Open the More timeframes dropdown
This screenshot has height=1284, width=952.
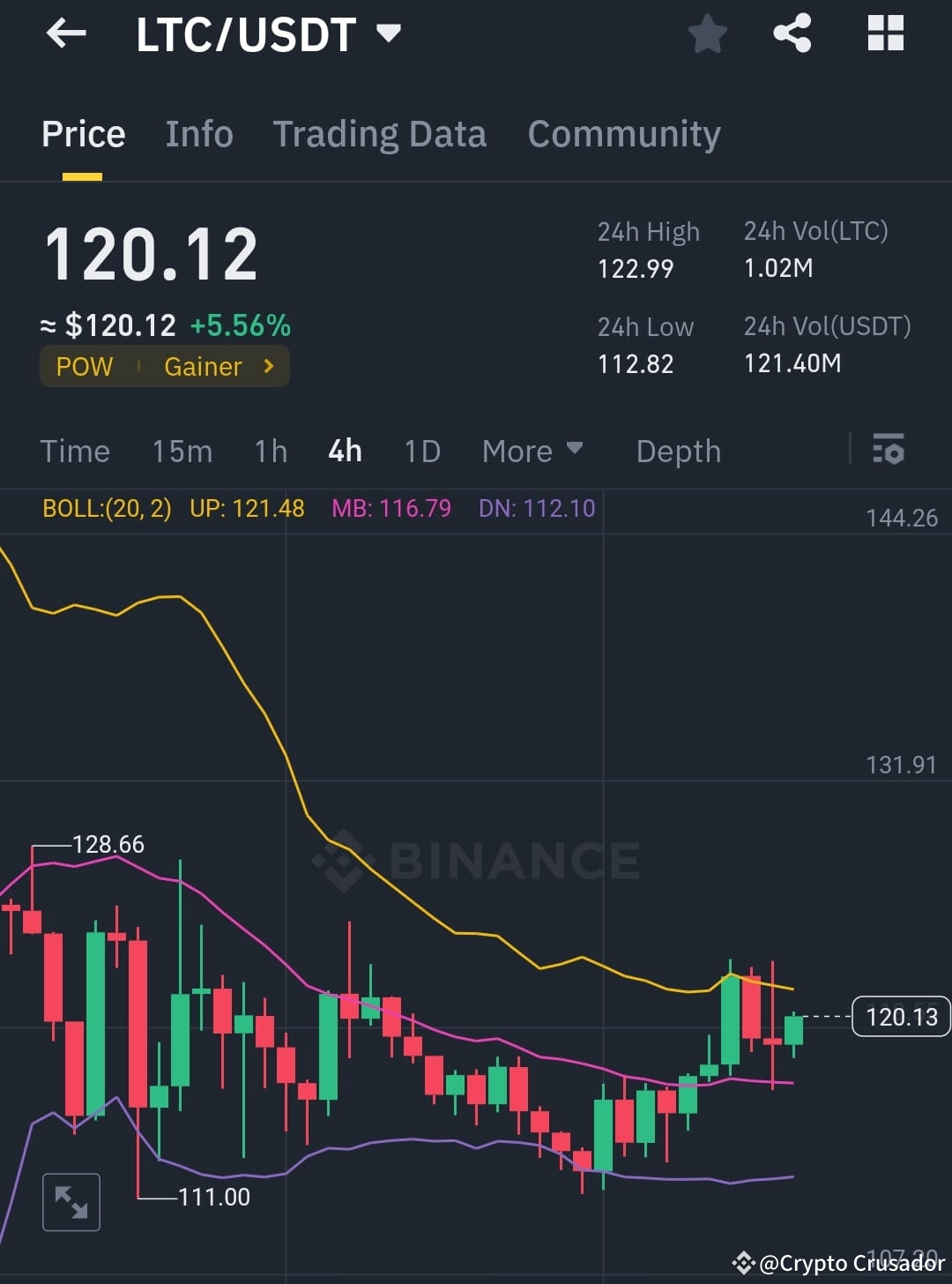pos(532,451)
